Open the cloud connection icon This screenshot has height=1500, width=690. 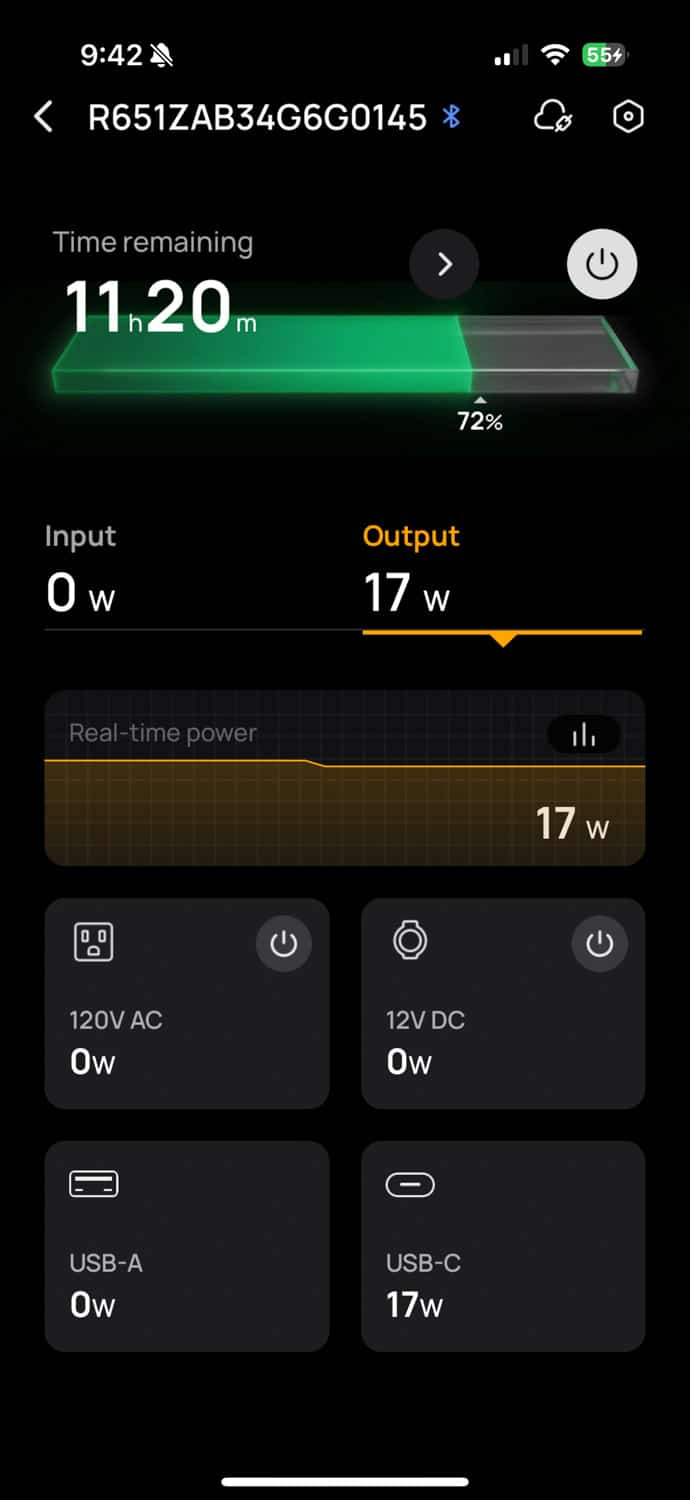553,117
